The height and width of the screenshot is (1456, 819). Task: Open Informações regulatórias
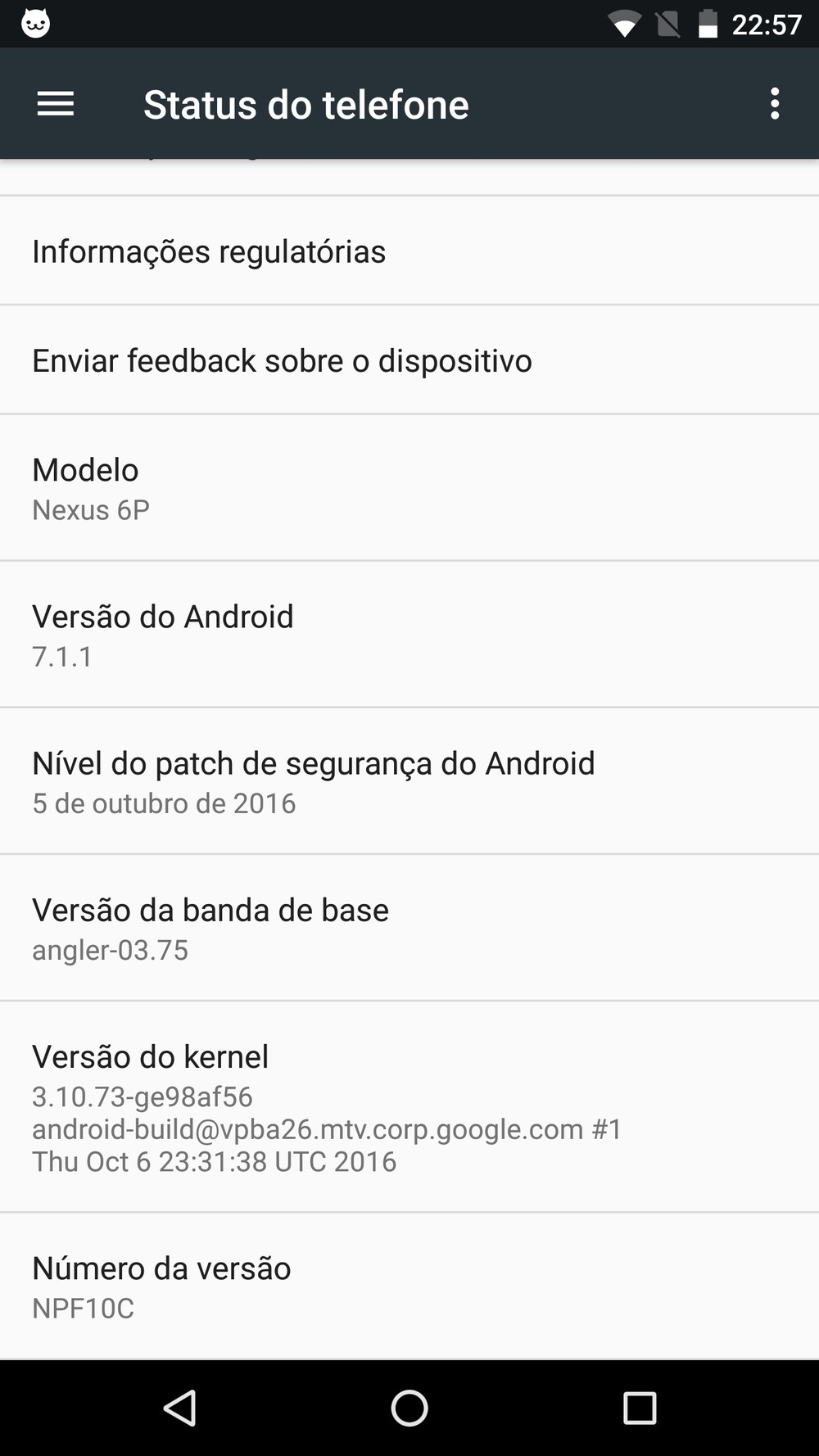[x=409, y=251]
